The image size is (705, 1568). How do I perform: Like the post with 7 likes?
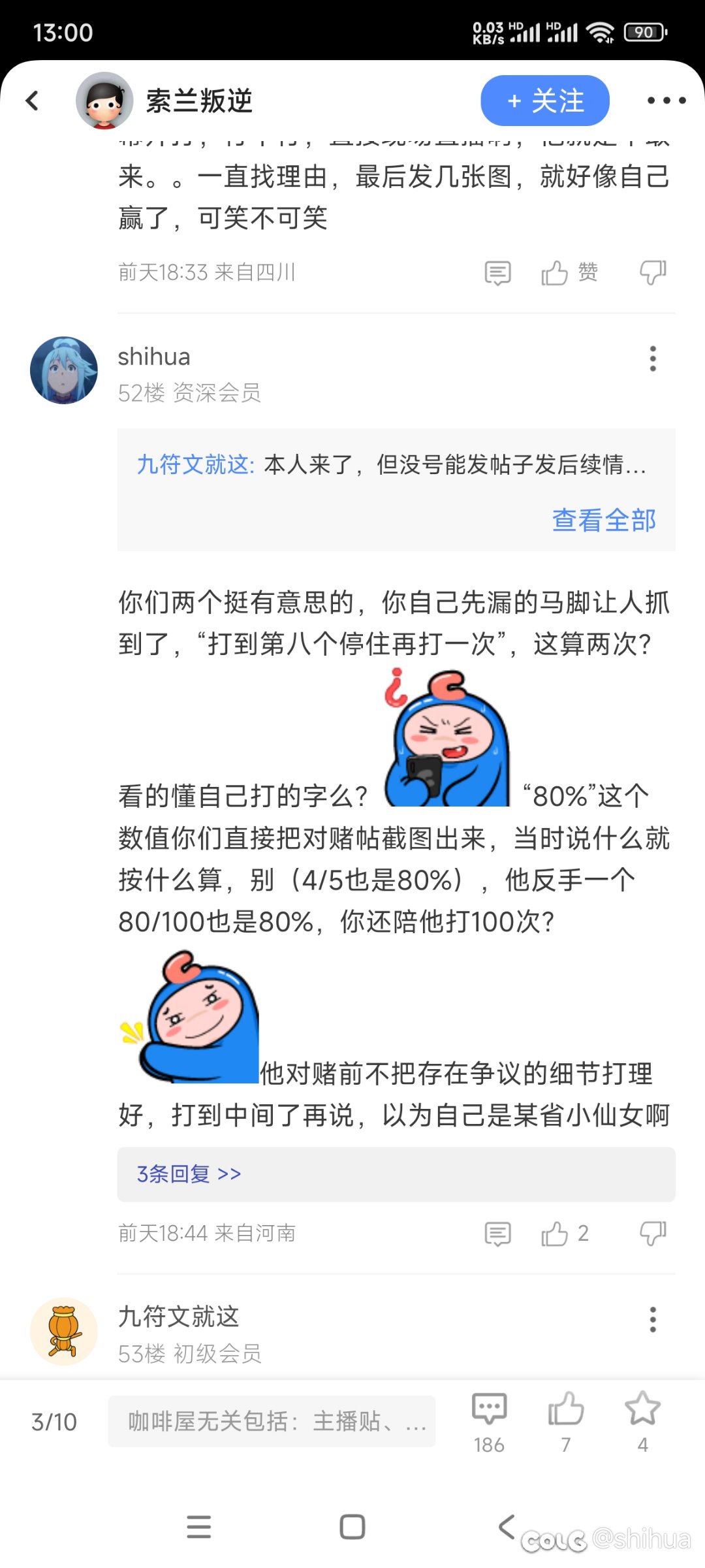pyautogui.click(x=566, y=1422)
